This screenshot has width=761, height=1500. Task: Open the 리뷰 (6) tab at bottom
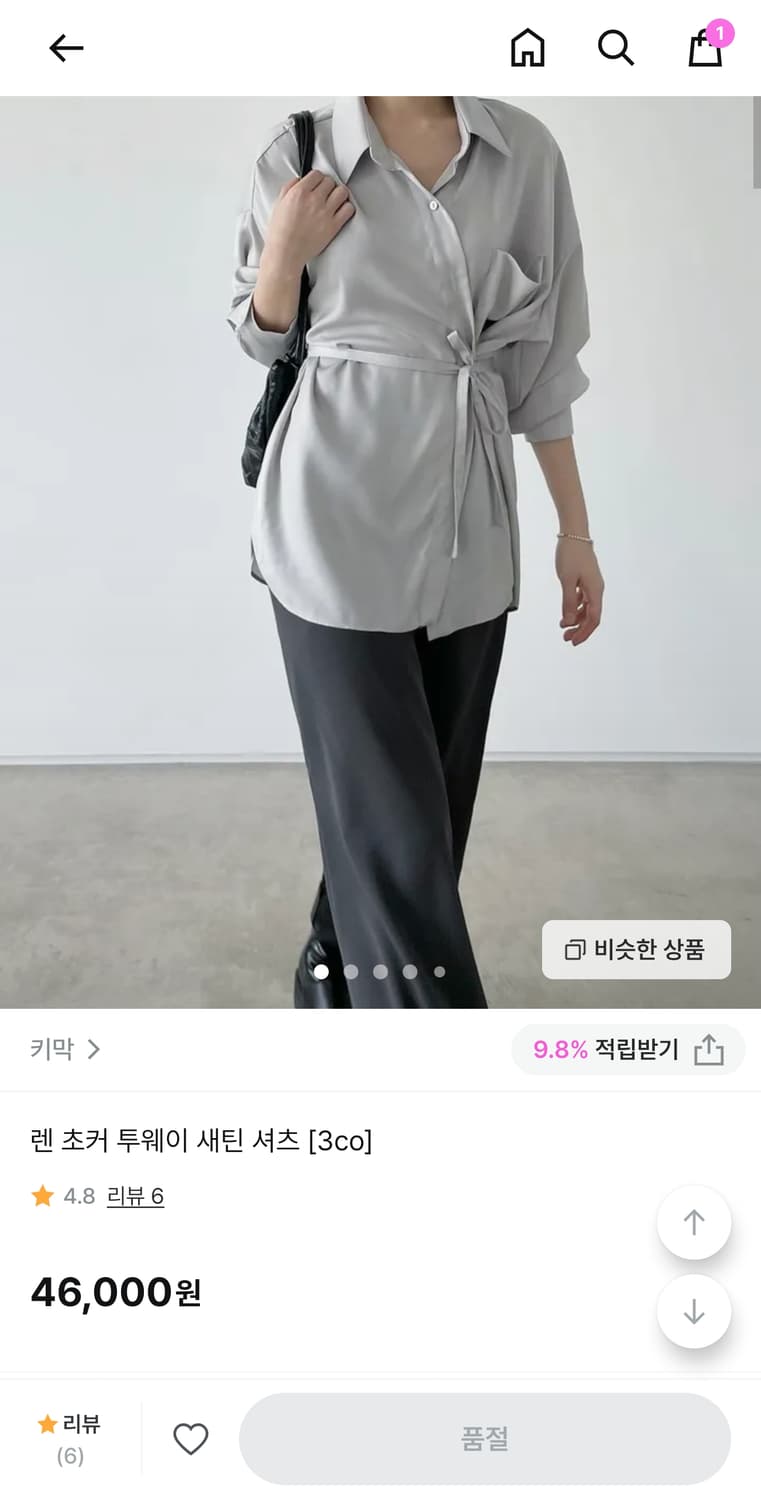70,1438
